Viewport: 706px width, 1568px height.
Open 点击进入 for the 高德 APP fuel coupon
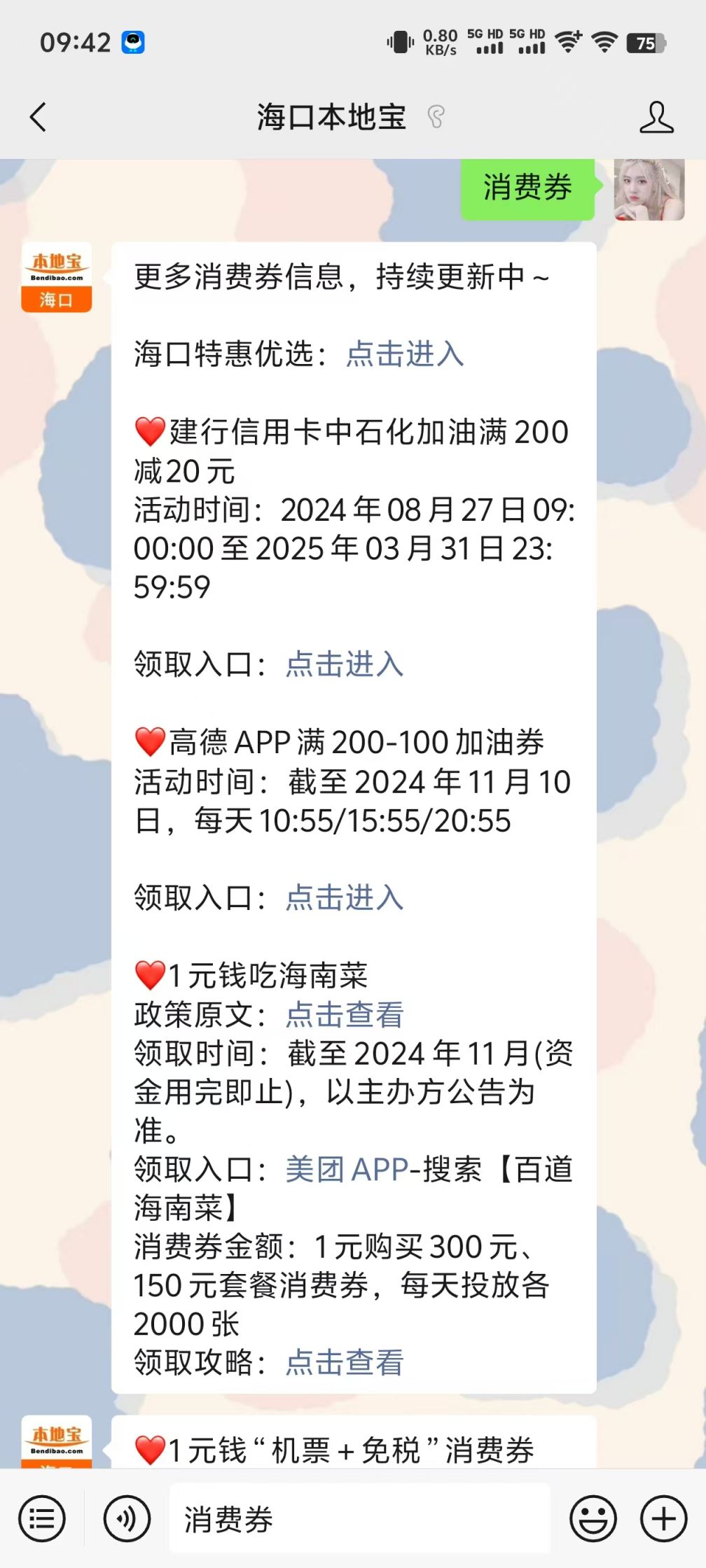(345, 897)
